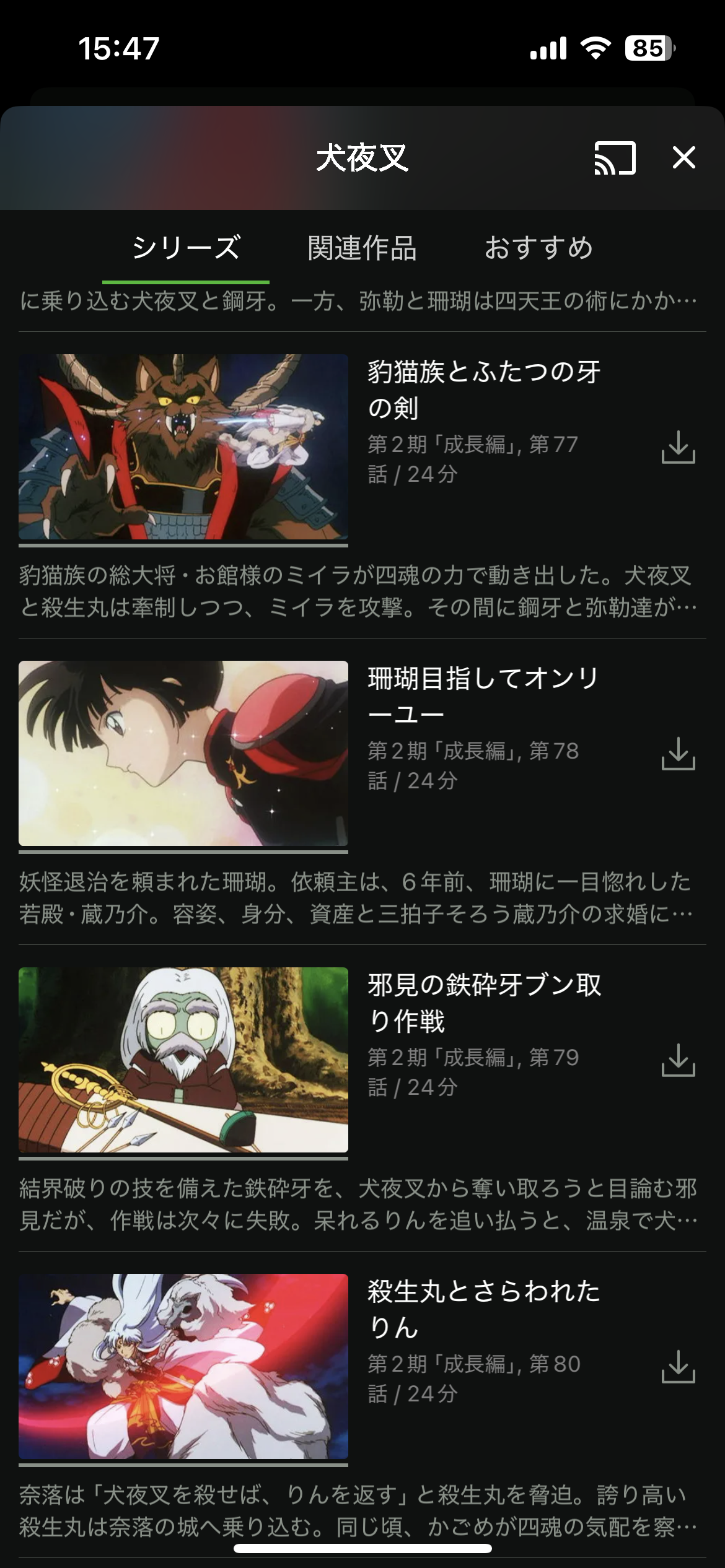Image resolution: width=725 pixels, height=1568 pixels.
Task: Download episode 78 珊瑚目指してオンリーユー
Action: coord(679,754)
